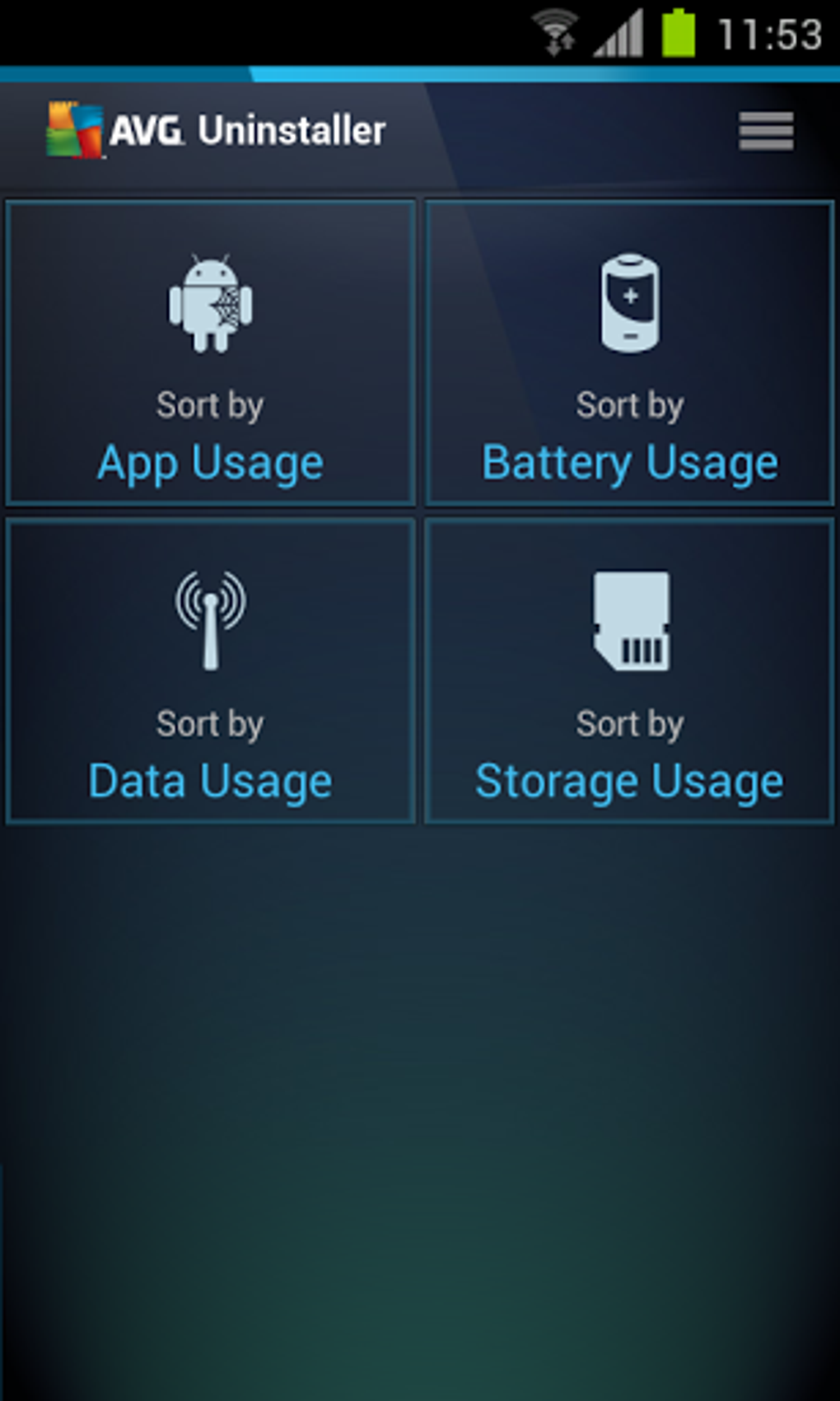Select the battery icon above Battery Usage
This screenshot has height=1401, width=840.
629,301
